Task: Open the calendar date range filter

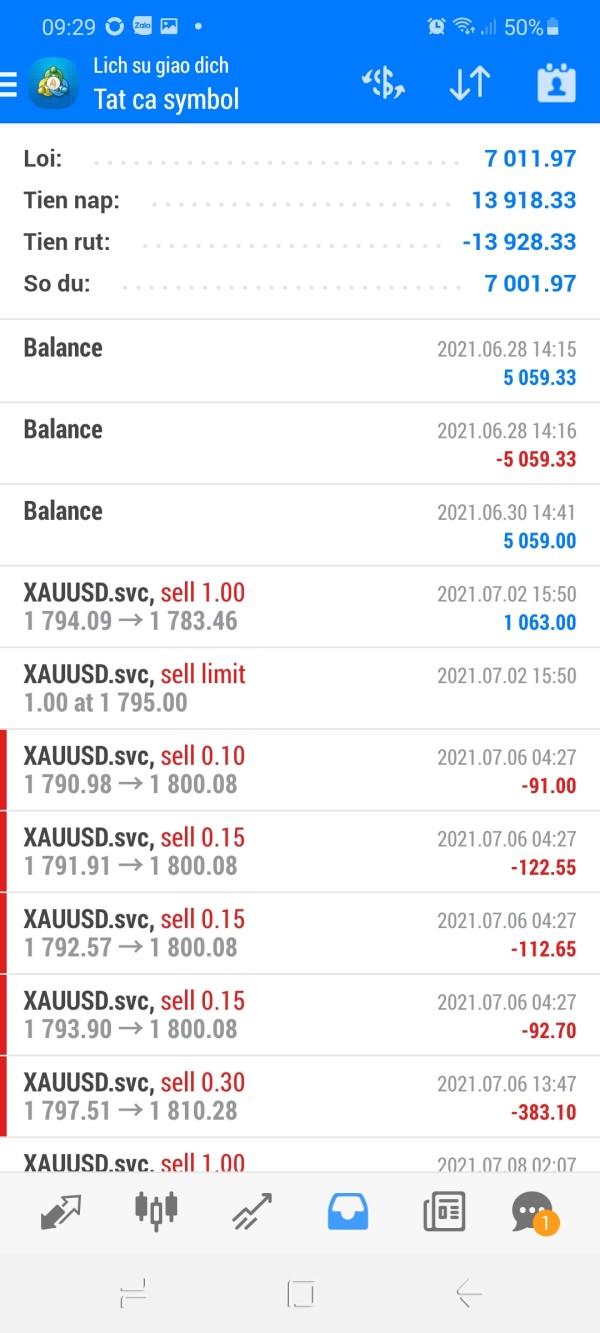Action: click(556, 84)
